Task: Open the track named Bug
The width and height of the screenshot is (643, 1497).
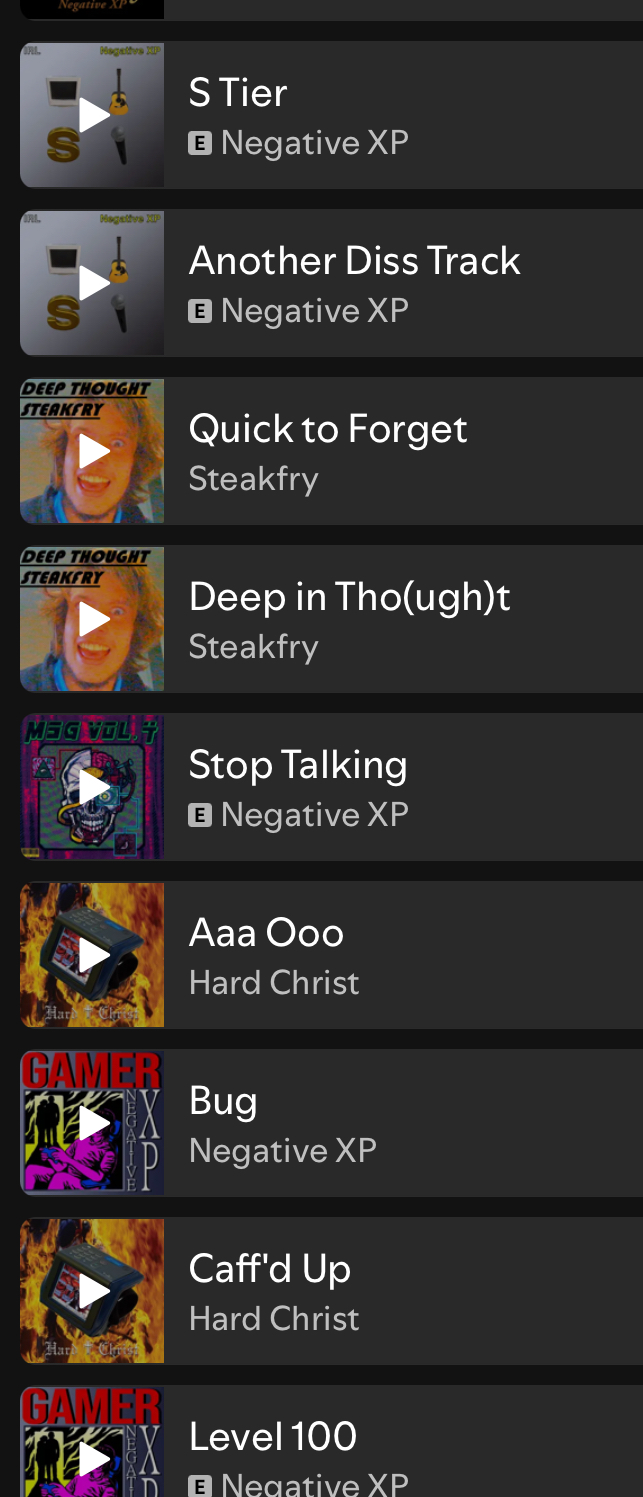Action: pyautogui.click(x=223, y=1101)
